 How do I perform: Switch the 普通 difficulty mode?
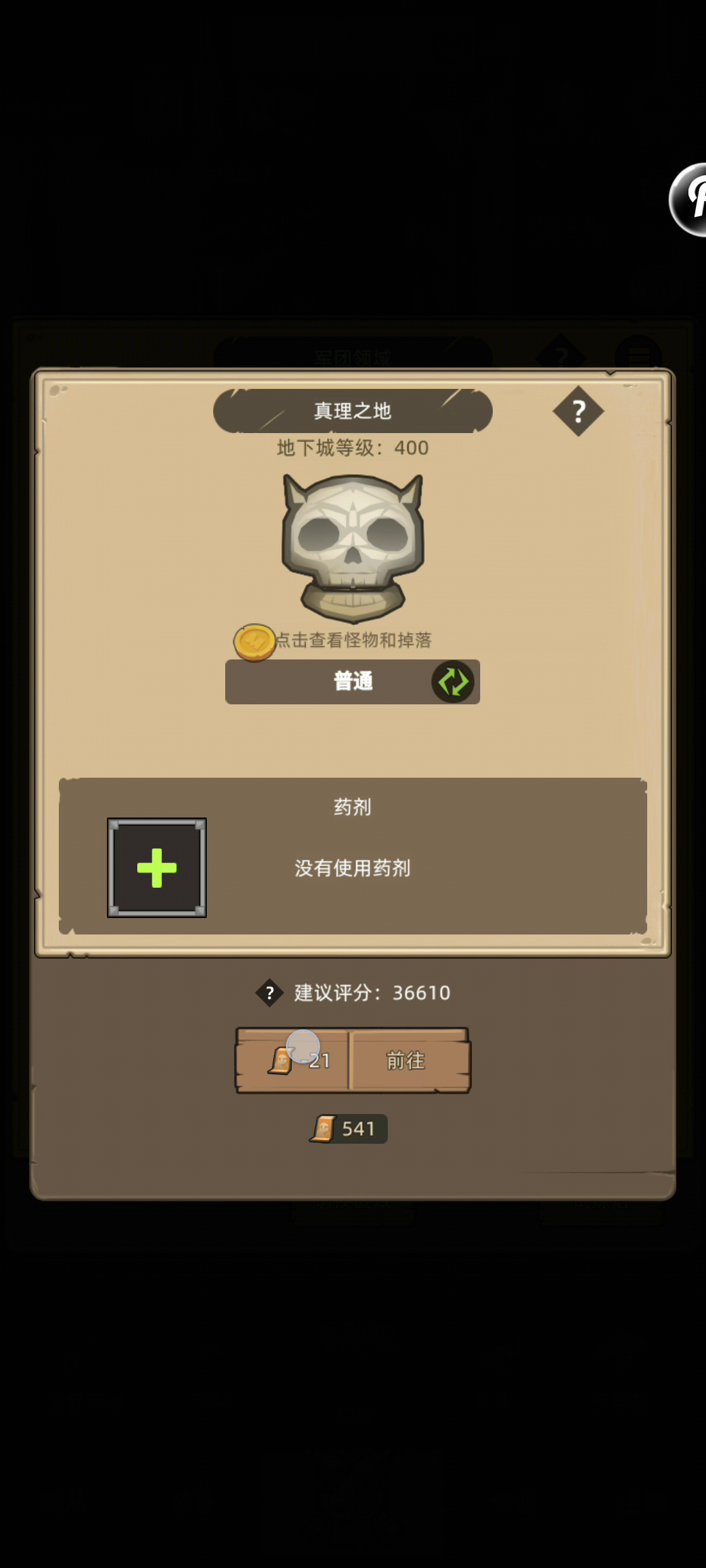453,682
